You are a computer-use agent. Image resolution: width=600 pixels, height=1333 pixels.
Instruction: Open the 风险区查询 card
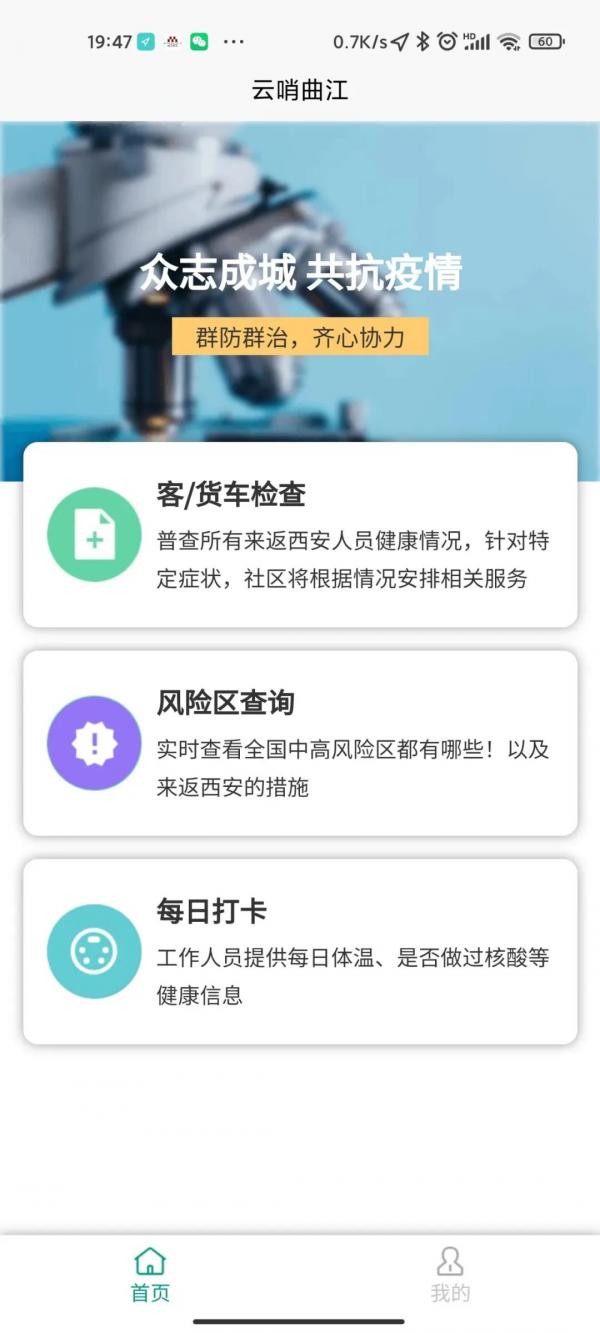(300, 743)
